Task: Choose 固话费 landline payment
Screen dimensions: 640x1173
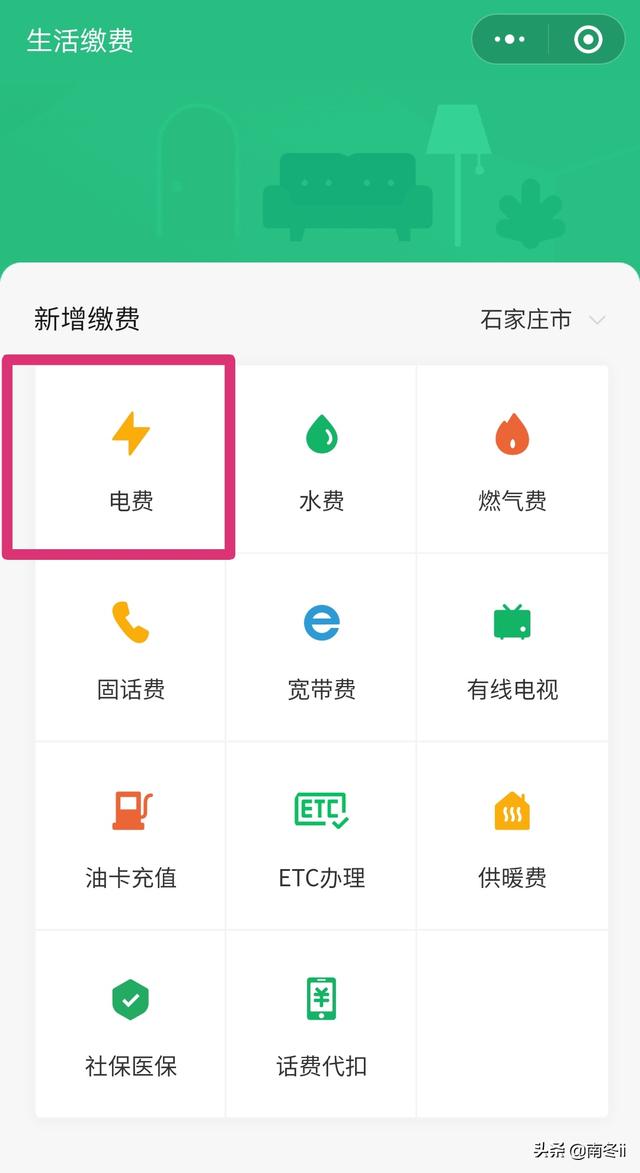Action: [130, 648]
